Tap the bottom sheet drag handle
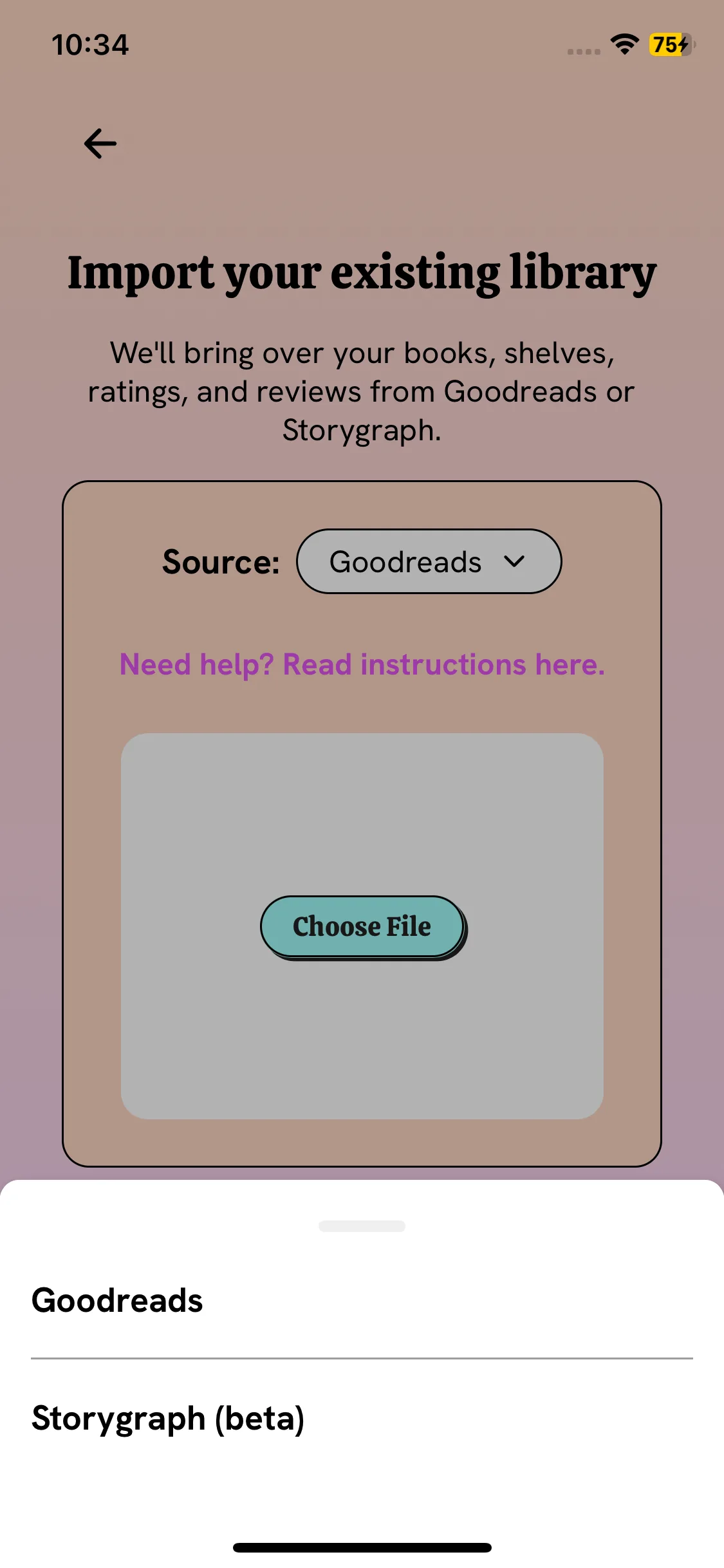 (362, 1226)
